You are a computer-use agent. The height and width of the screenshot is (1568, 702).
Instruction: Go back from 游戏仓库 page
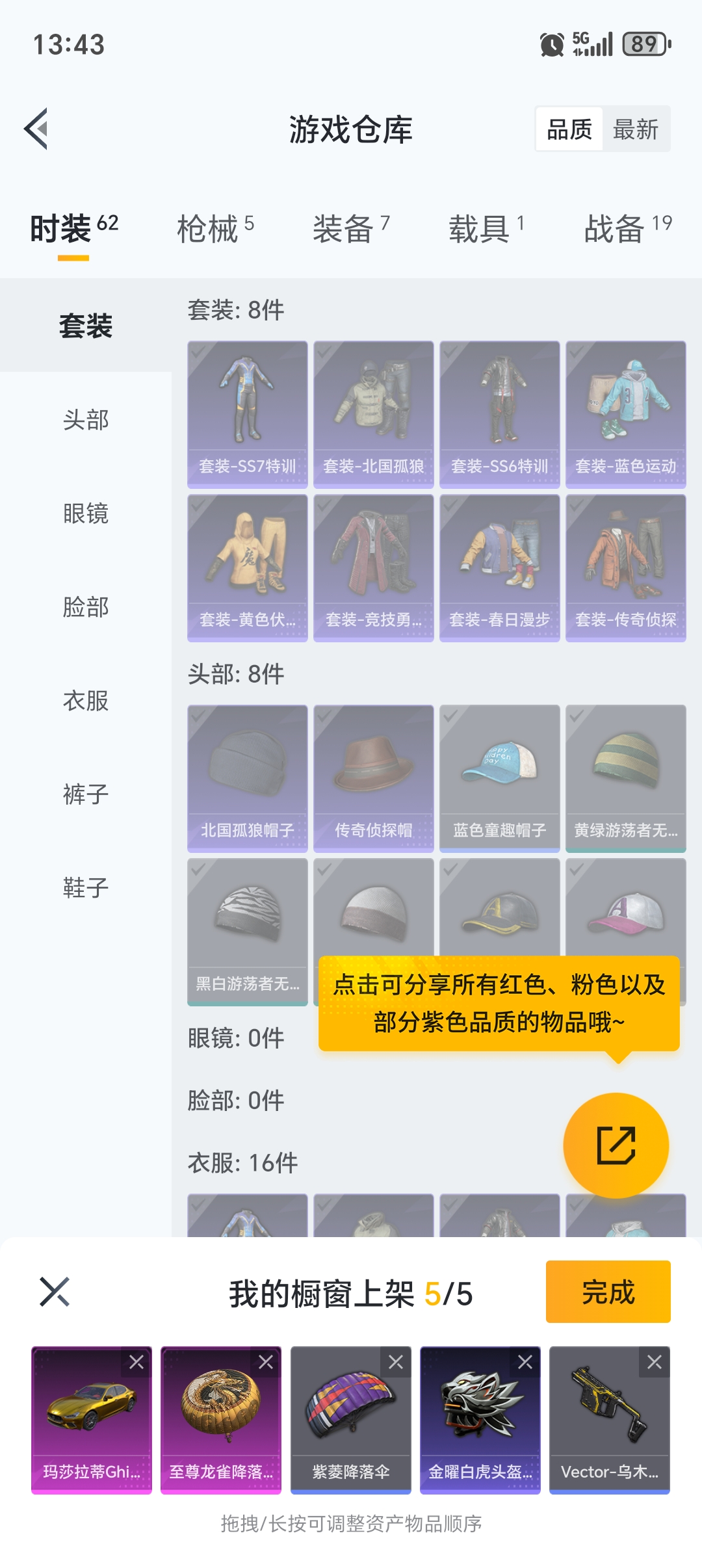(x=38, y=129)
